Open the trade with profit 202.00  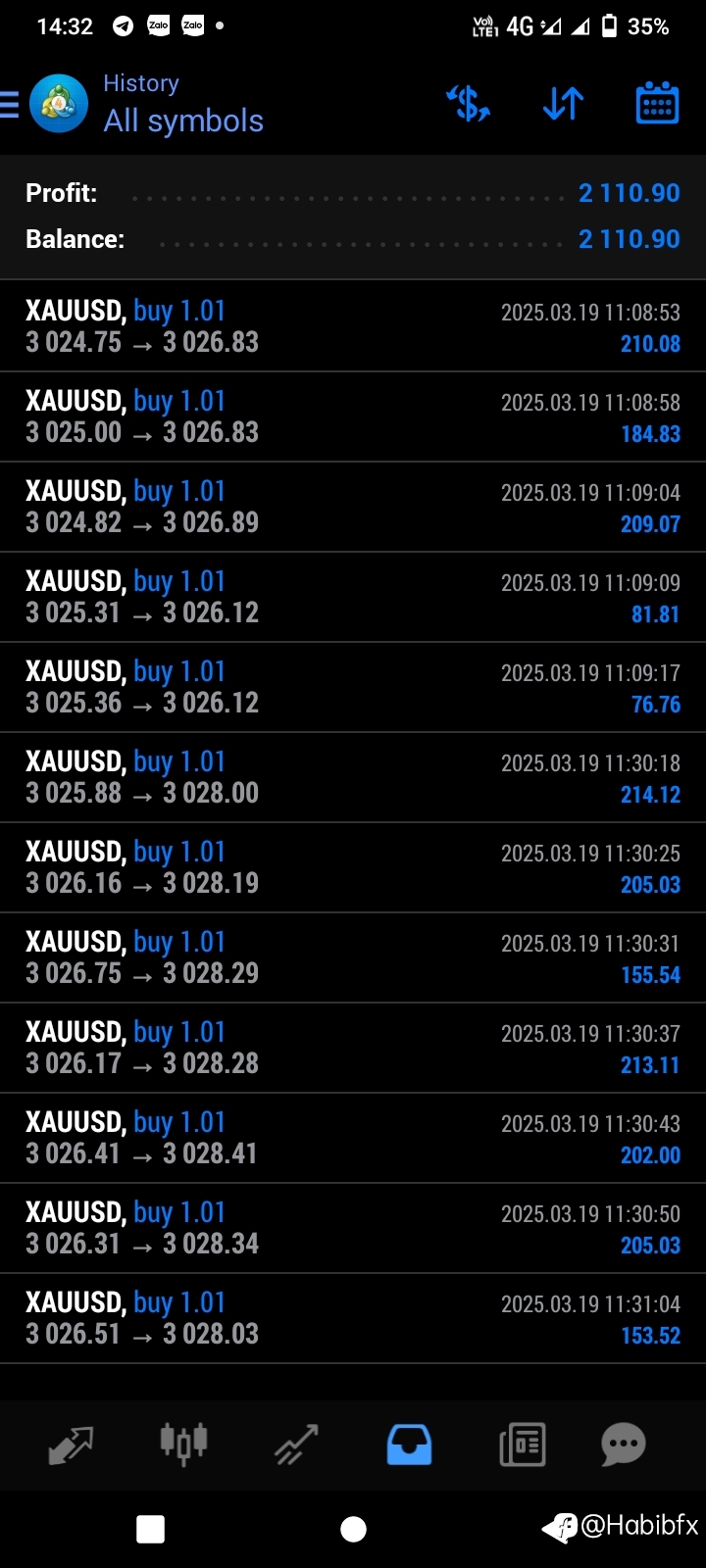click(x=353, y=1138)
